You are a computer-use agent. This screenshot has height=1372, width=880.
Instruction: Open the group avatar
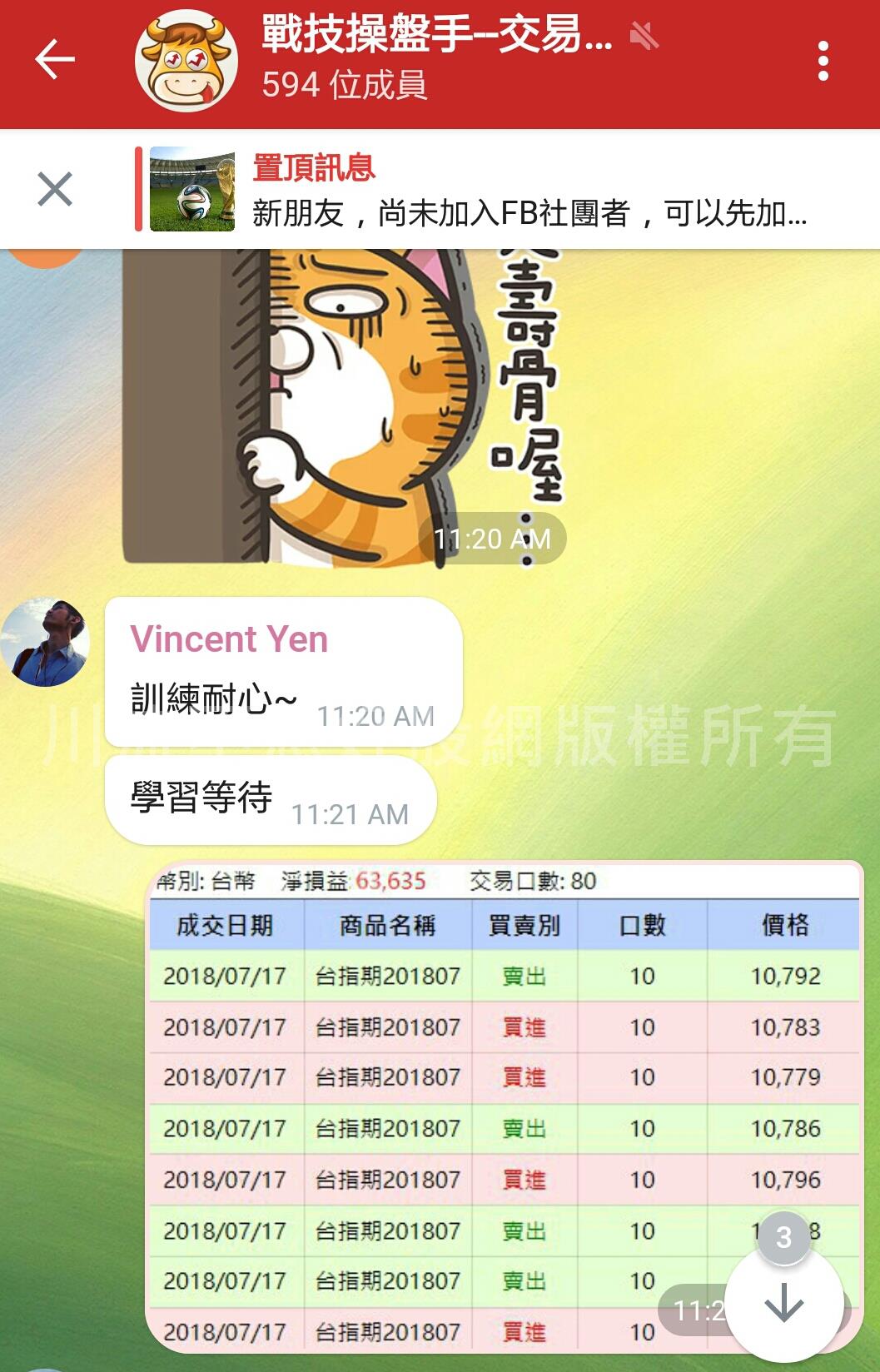[186, 61]
